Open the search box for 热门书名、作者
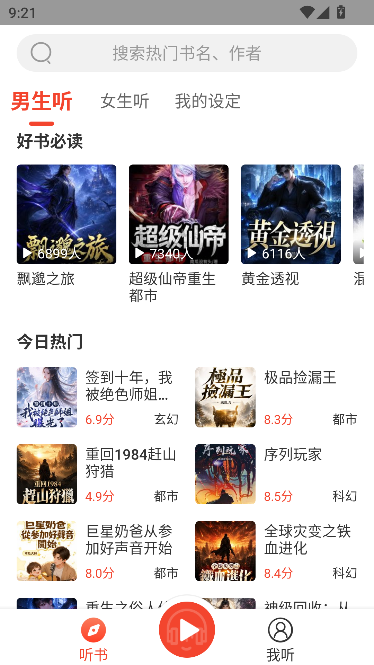Screen dimensions: 374x665 [187, 53]
